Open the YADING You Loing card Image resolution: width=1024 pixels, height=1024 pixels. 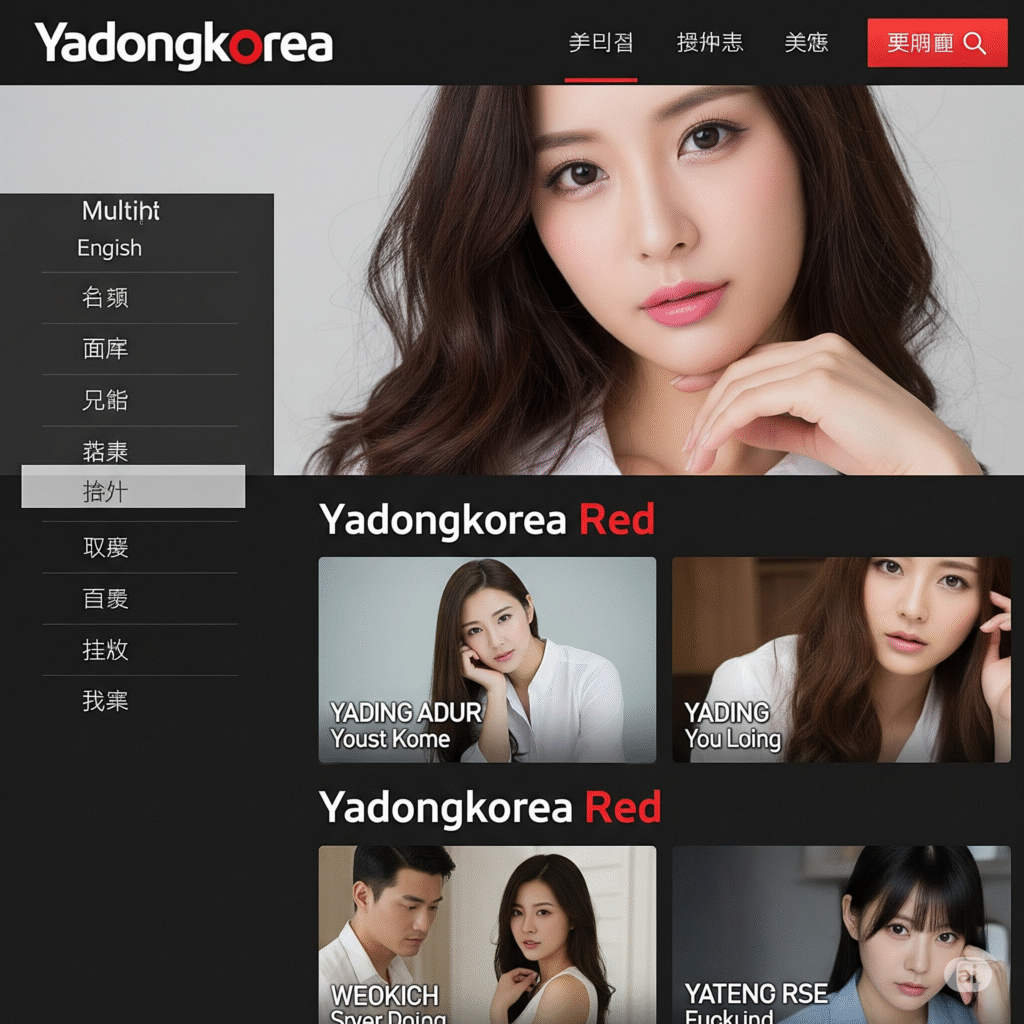point(841,660)
